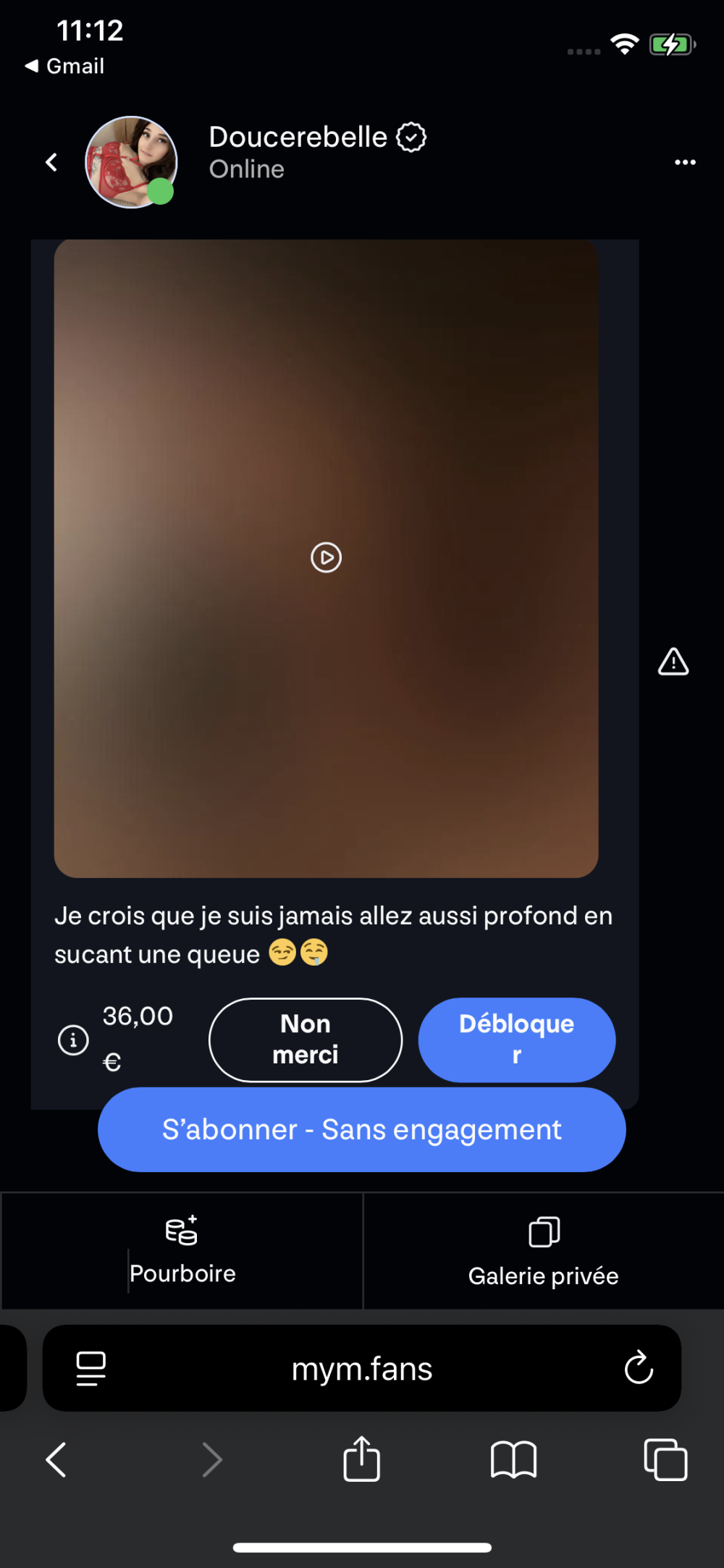Open the three-dot overflow menu
Viewport: 724px width, 1568px height.
tap(684, 162)
